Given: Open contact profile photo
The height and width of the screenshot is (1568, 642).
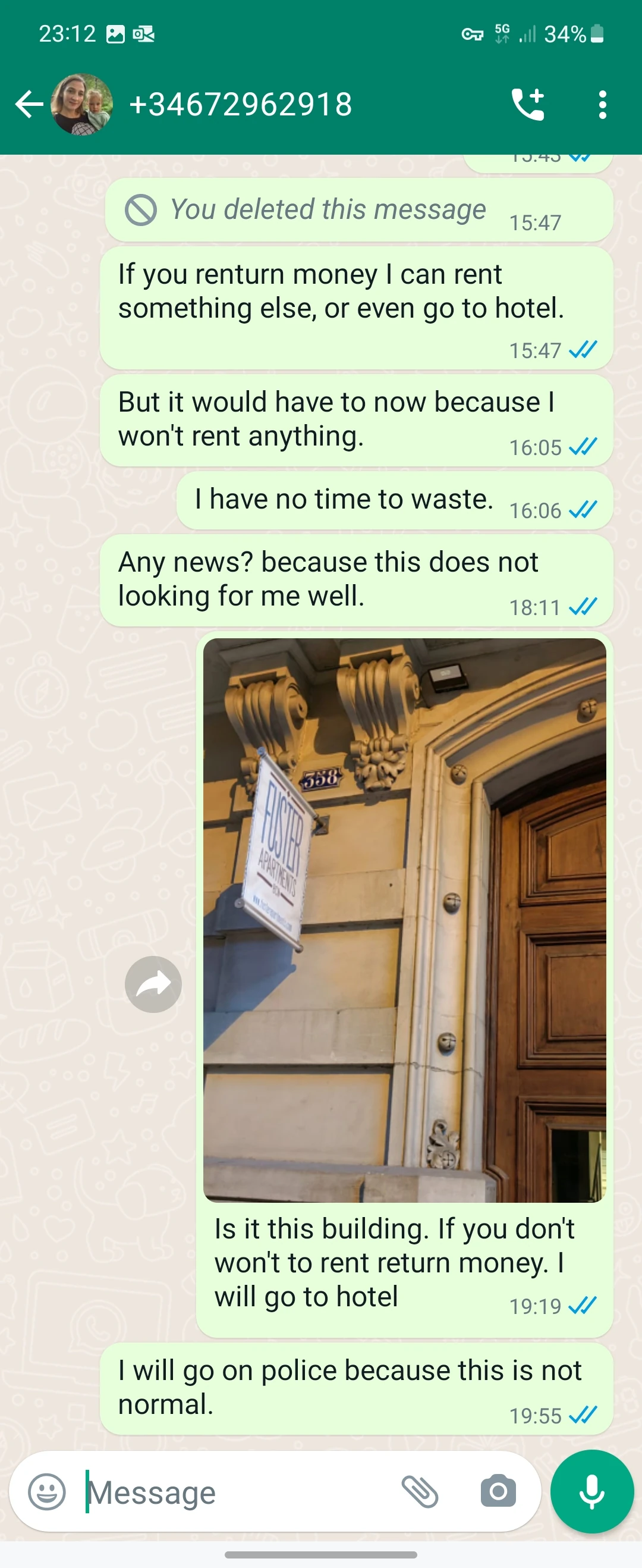Looking at the screenshot, I should tap(81, 105).
